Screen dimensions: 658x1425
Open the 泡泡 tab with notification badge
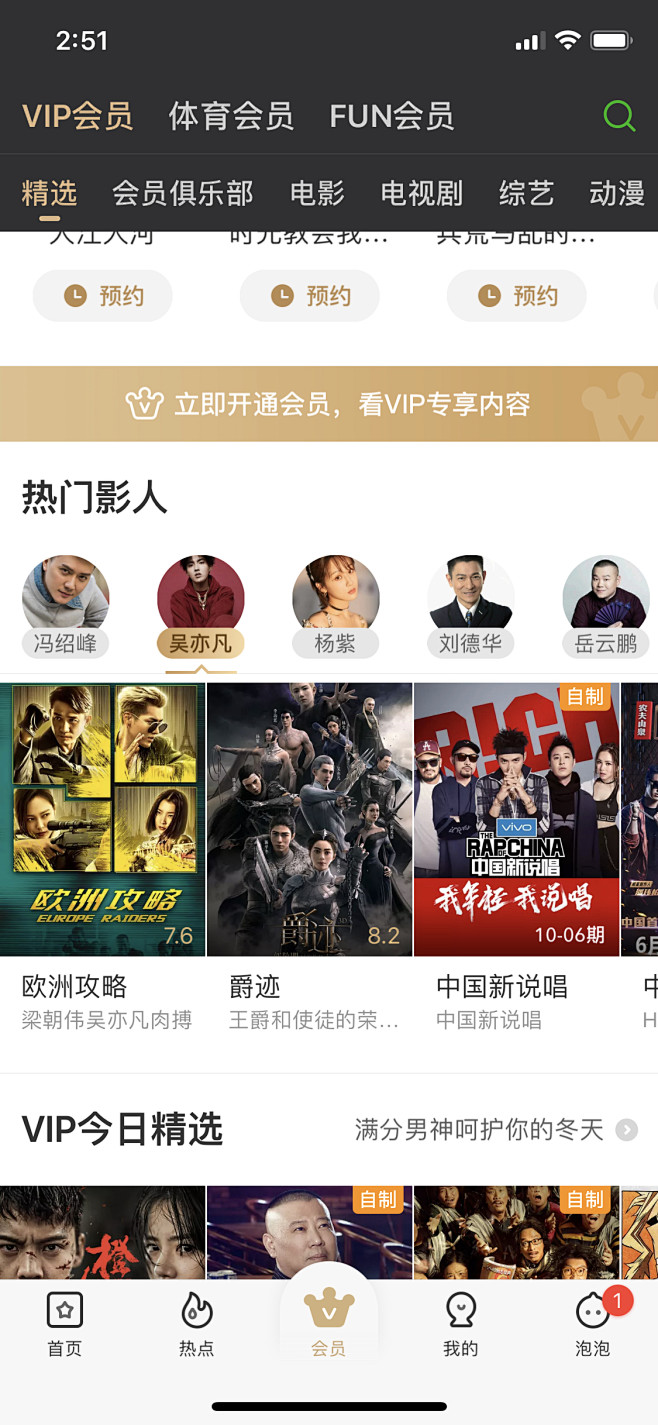point(593,1324)
